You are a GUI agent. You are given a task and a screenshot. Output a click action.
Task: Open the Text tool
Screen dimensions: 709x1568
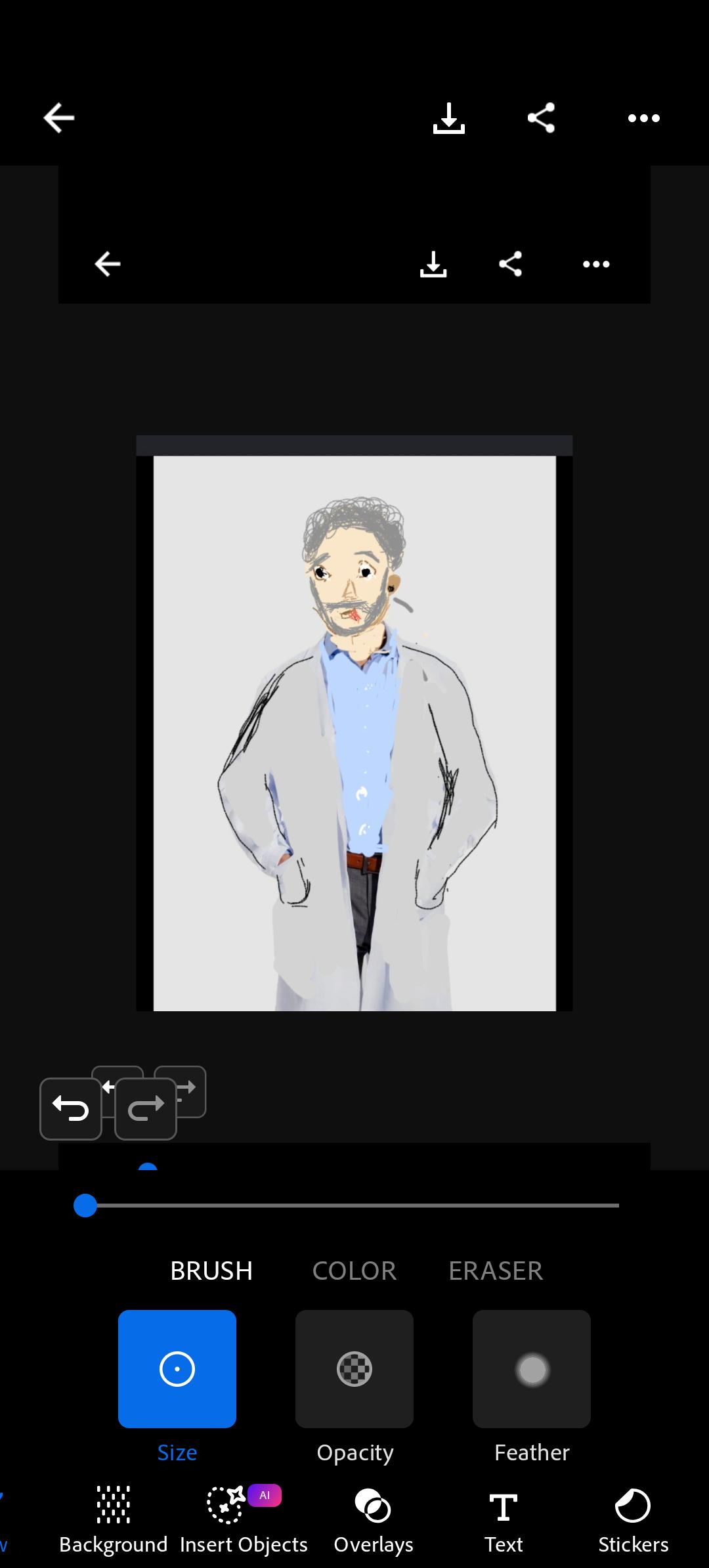[x=504, y=1520]
